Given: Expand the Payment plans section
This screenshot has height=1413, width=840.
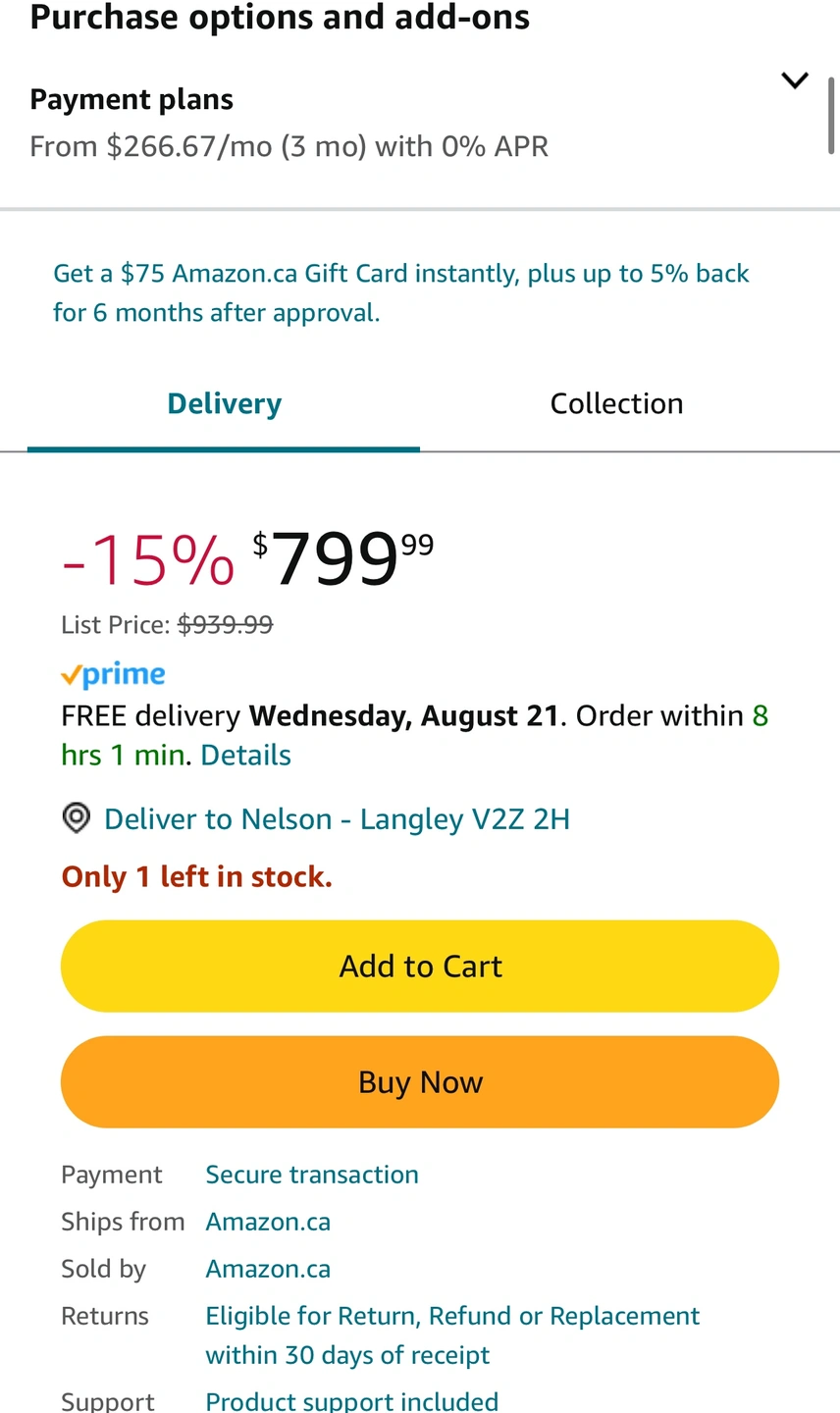Looking at the screenshot, I should tap(794, 80).
